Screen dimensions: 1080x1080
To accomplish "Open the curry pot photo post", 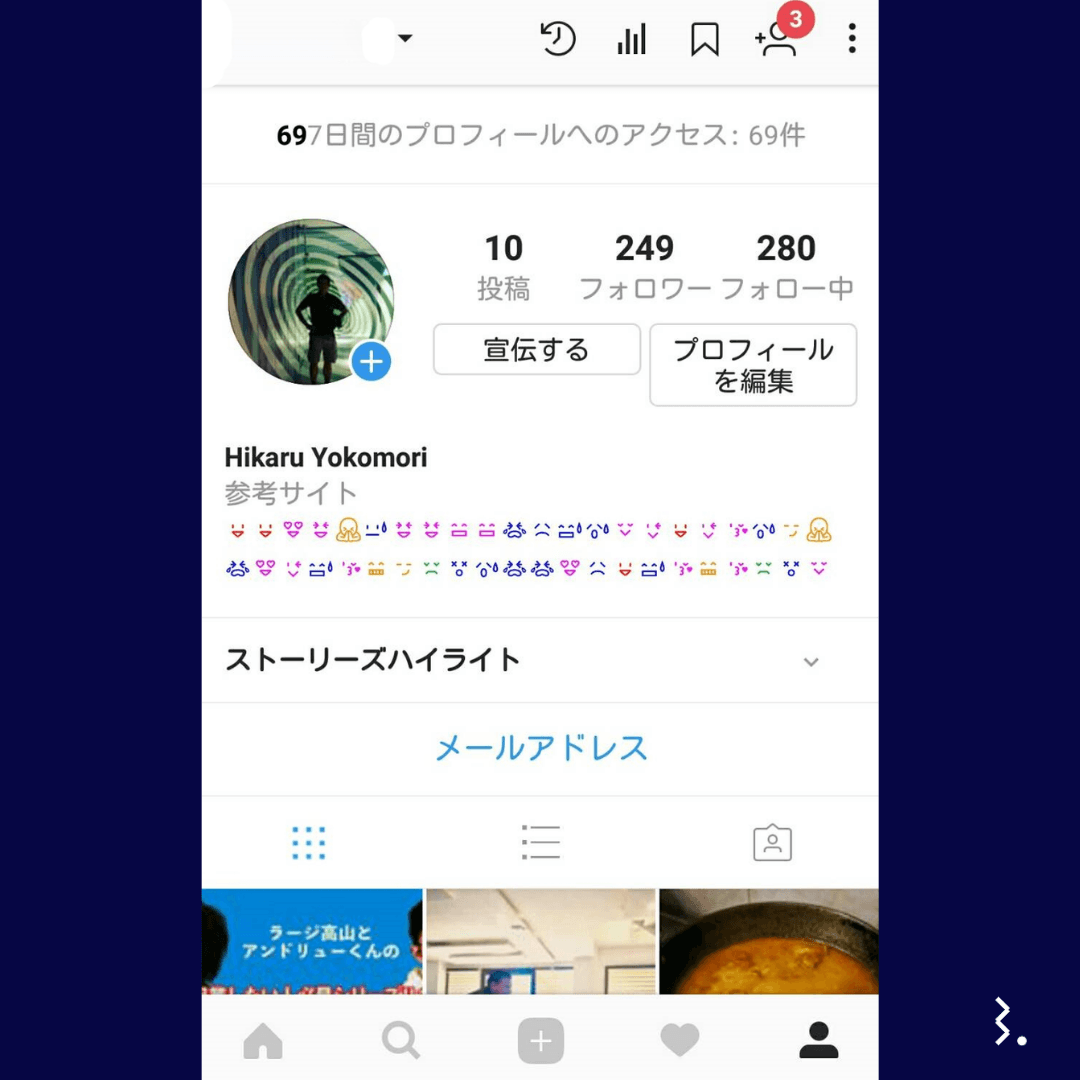I will pos(769,941).
